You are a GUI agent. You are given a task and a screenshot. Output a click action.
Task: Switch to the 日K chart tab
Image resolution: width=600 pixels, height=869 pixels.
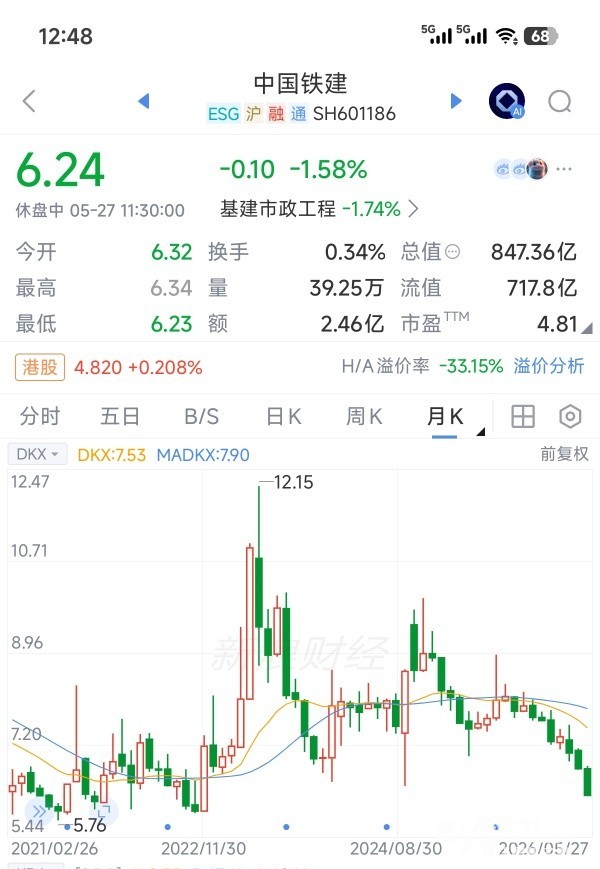(x=284, y=416)
